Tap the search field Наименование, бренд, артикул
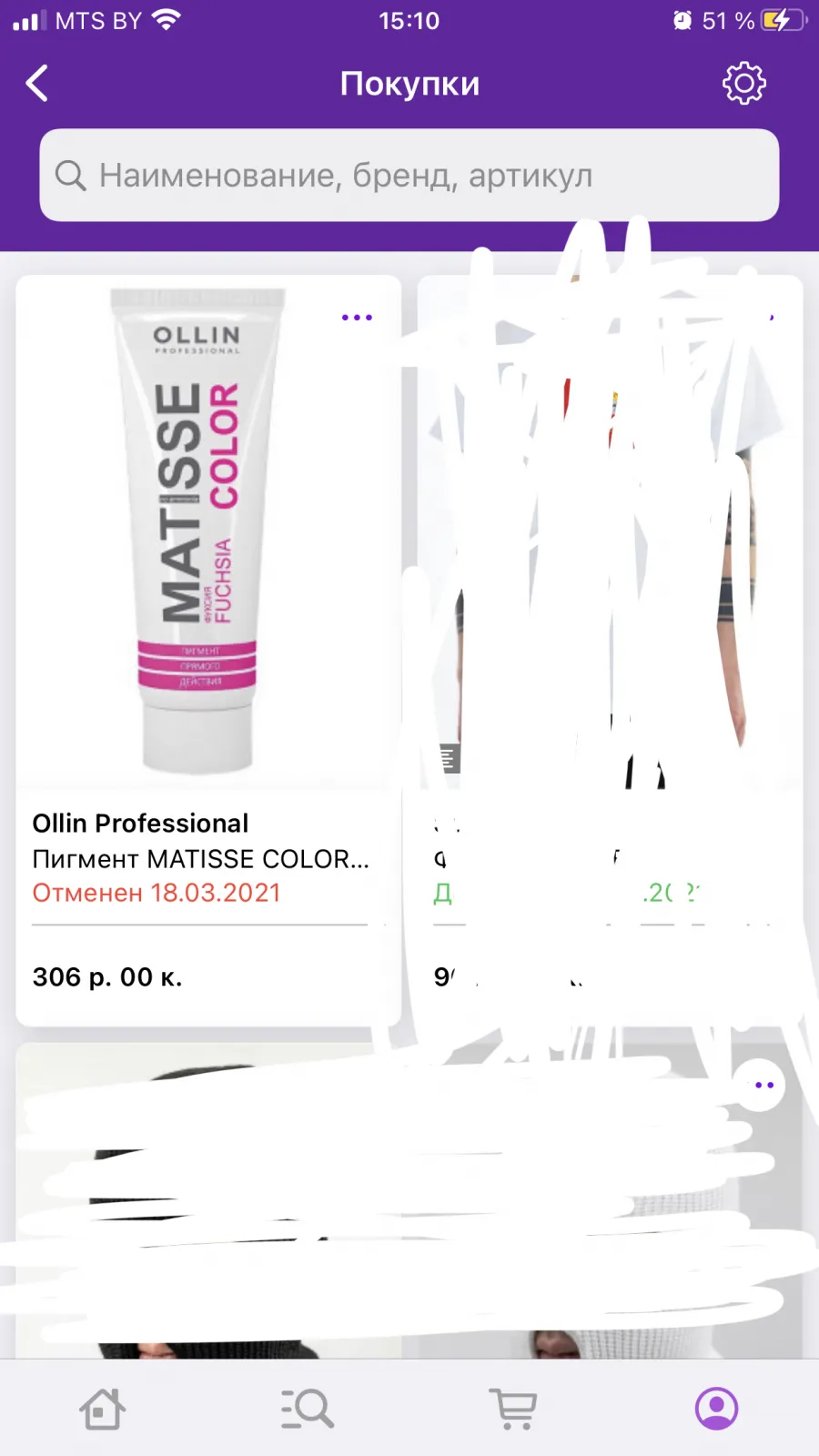The image size is (819, 1456). pyautogui.click(x=409, y=175)
